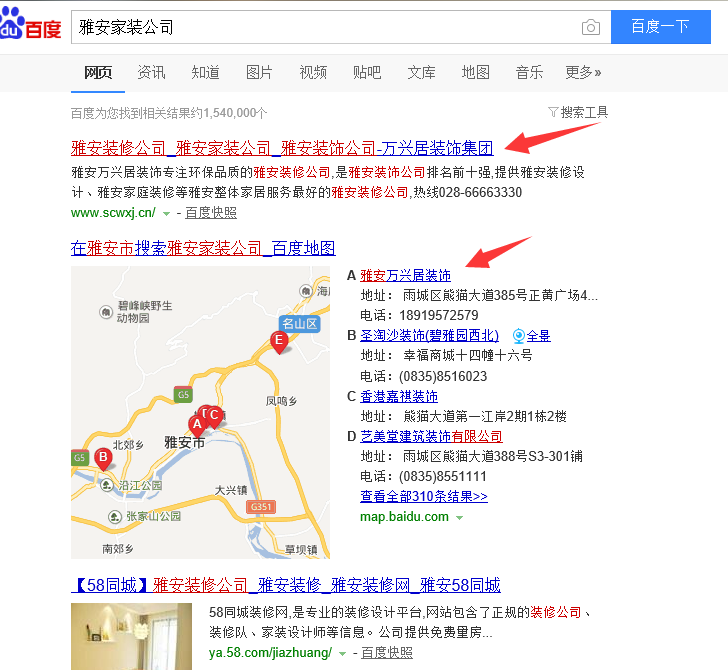728x670 pixels.
Task: Open 搜索工具 filter tools
Action: [x=578, y=112]
